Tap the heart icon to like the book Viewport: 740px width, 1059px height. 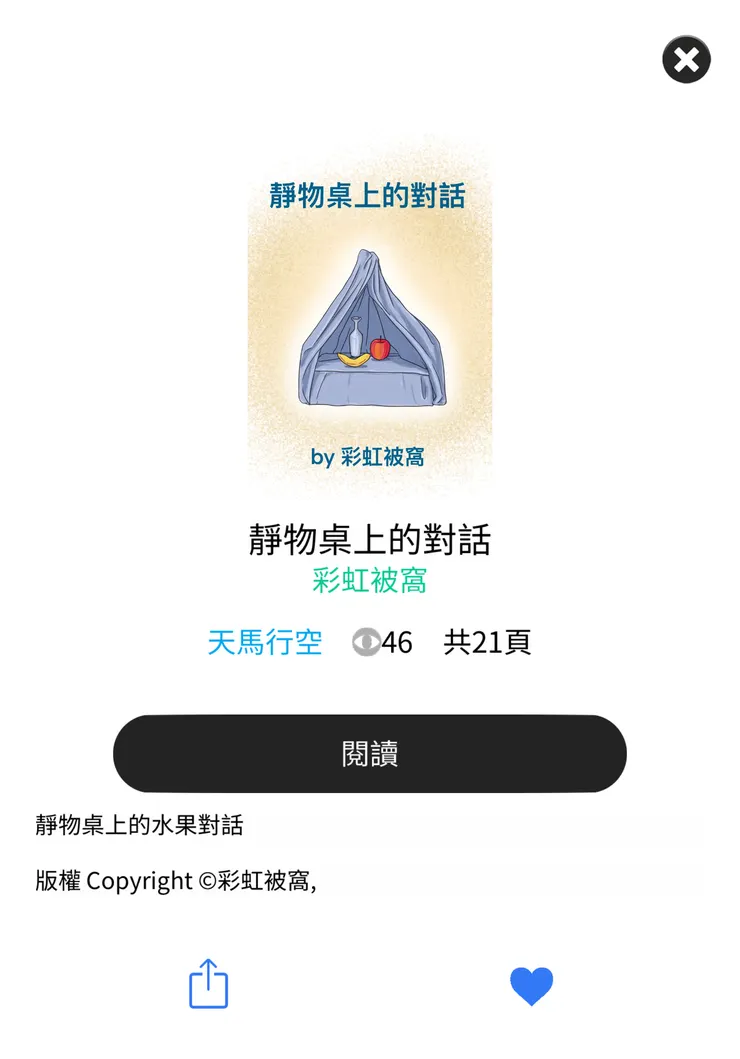pyautogui.click(x=533, y=984)
